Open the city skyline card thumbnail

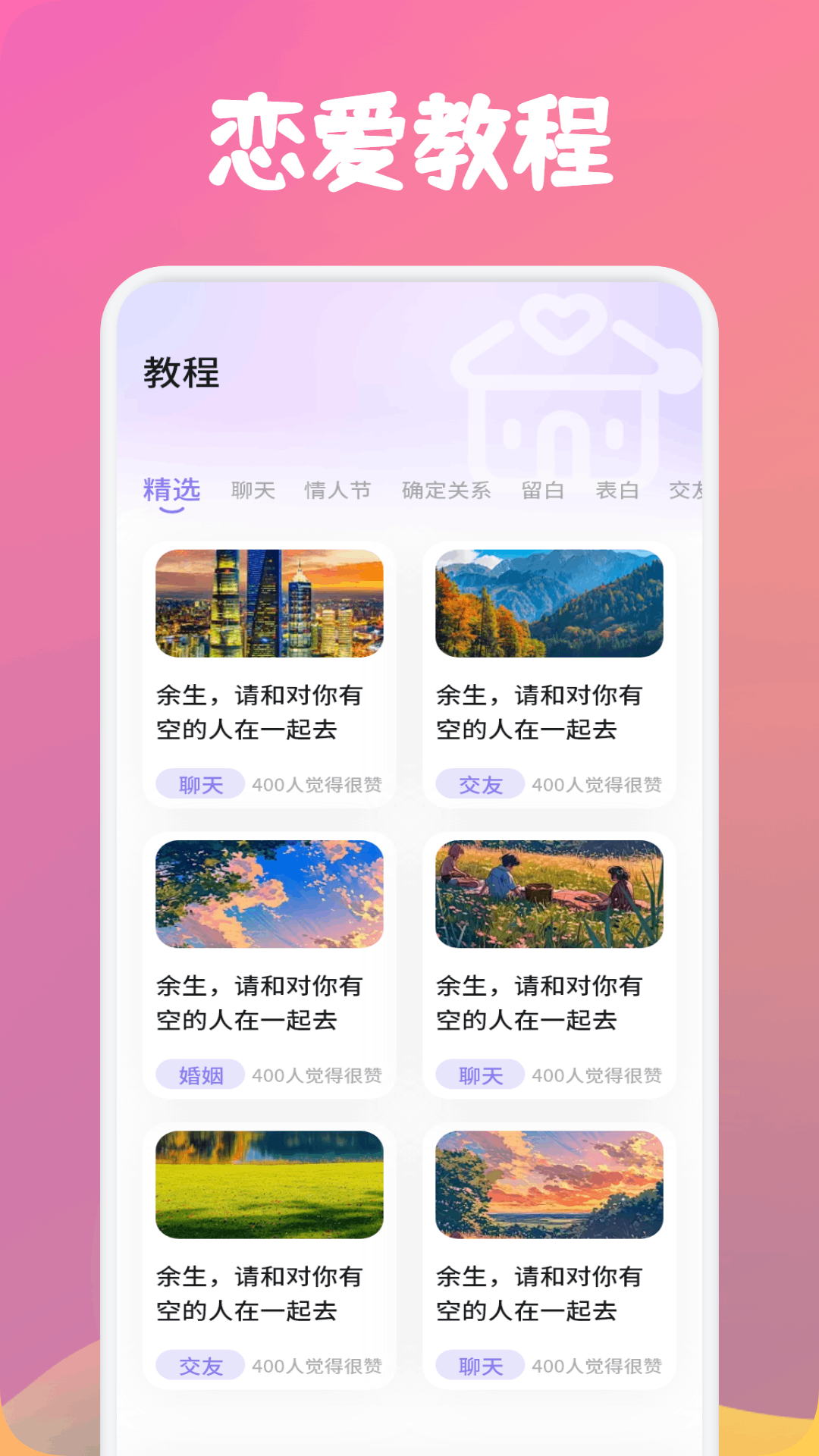point(269,603)
